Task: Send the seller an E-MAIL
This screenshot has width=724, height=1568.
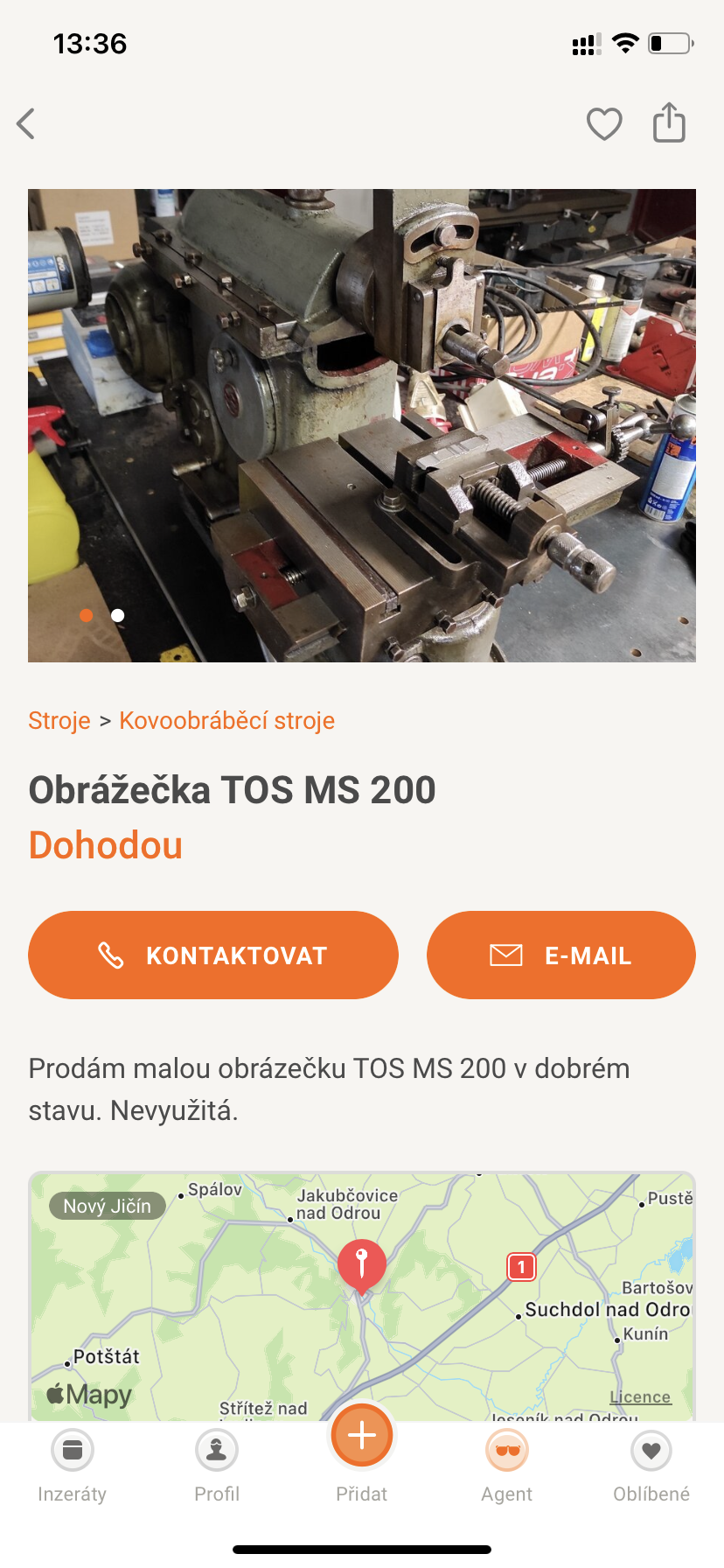Action: 561,955
